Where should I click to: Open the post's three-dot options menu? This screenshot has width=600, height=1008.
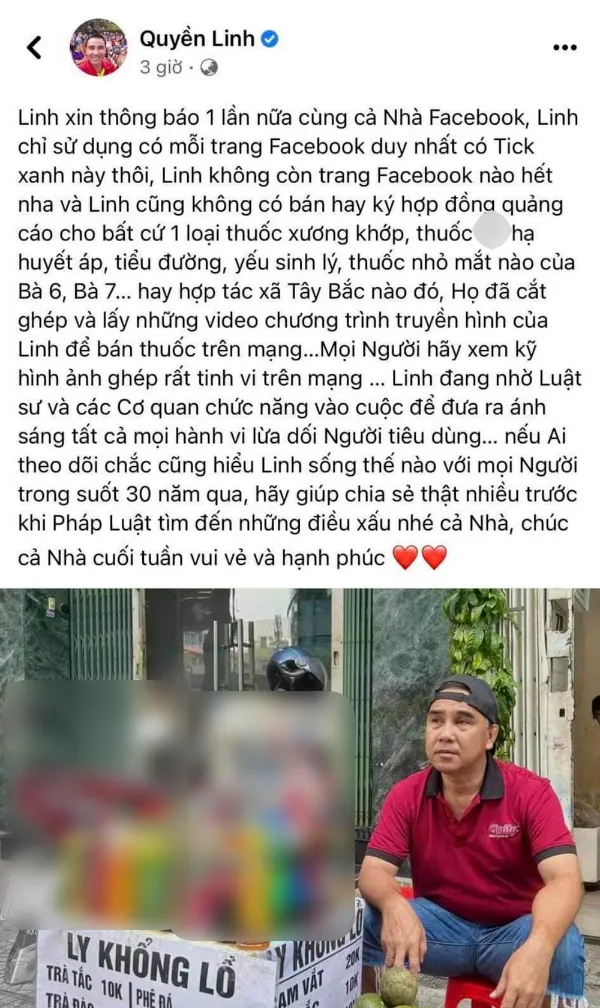pos(564,47)
